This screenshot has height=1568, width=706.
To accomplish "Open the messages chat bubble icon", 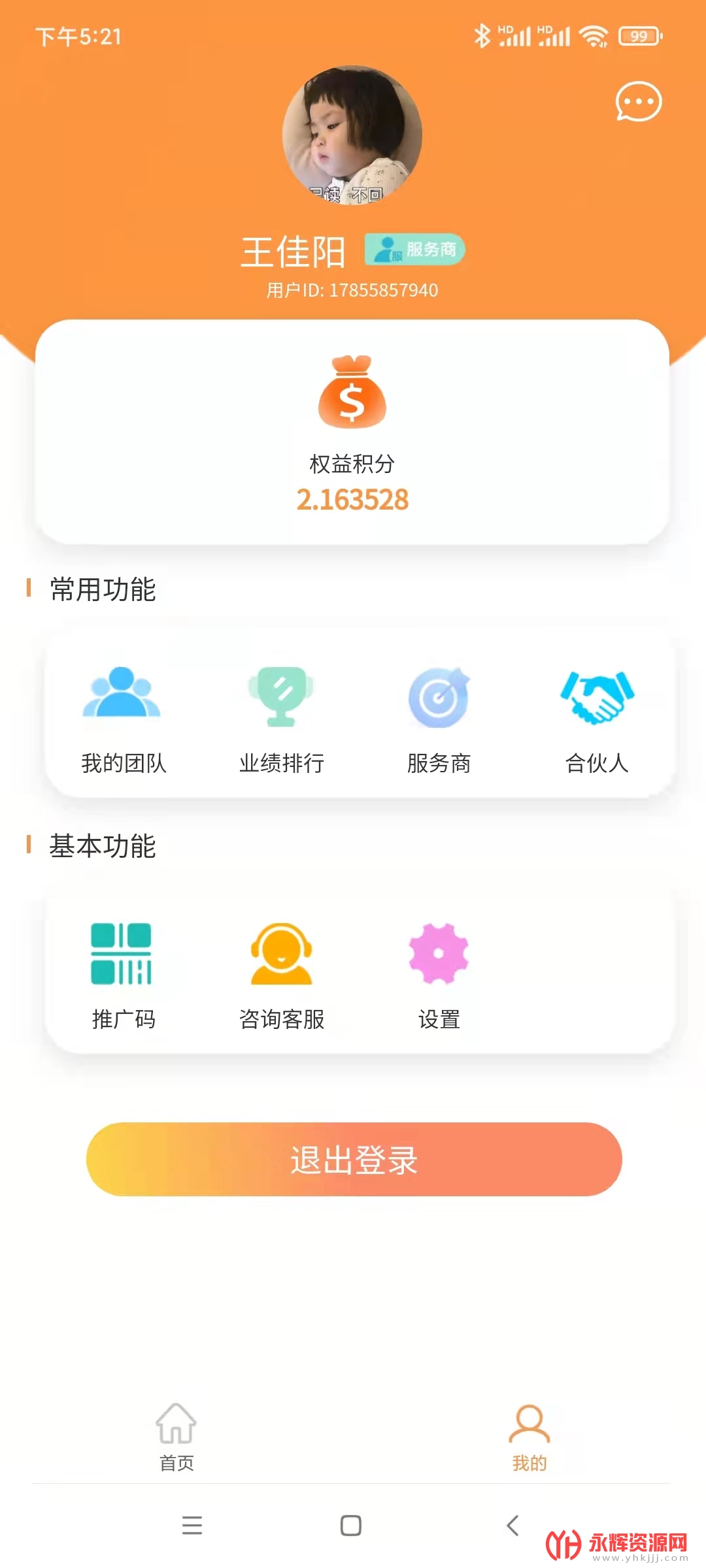I will click(638, 101).
